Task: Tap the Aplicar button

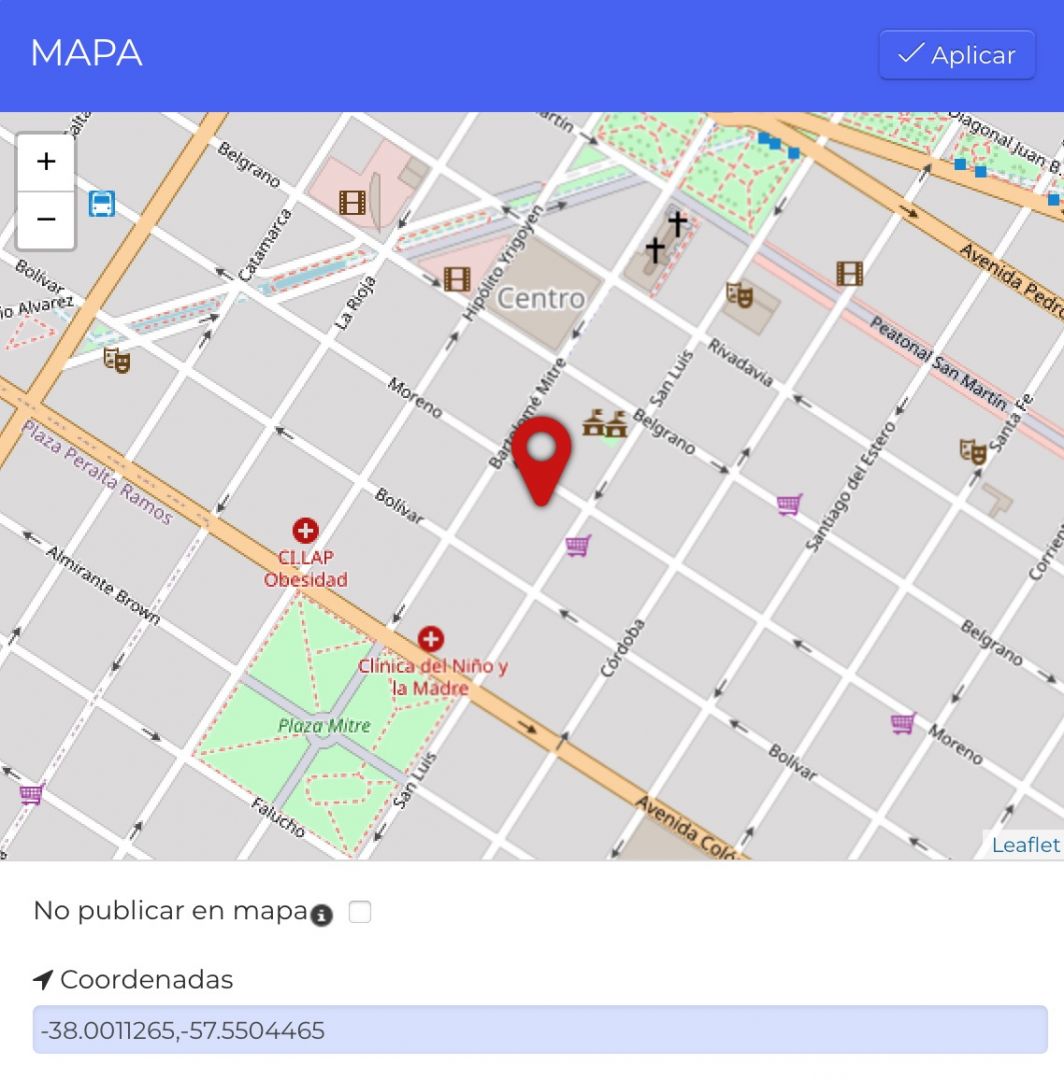Action: point(957,55)
